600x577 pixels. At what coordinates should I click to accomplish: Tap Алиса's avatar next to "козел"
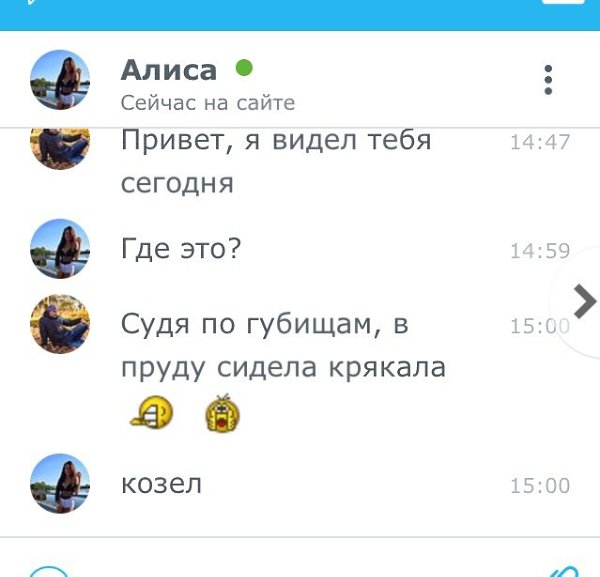60,484
